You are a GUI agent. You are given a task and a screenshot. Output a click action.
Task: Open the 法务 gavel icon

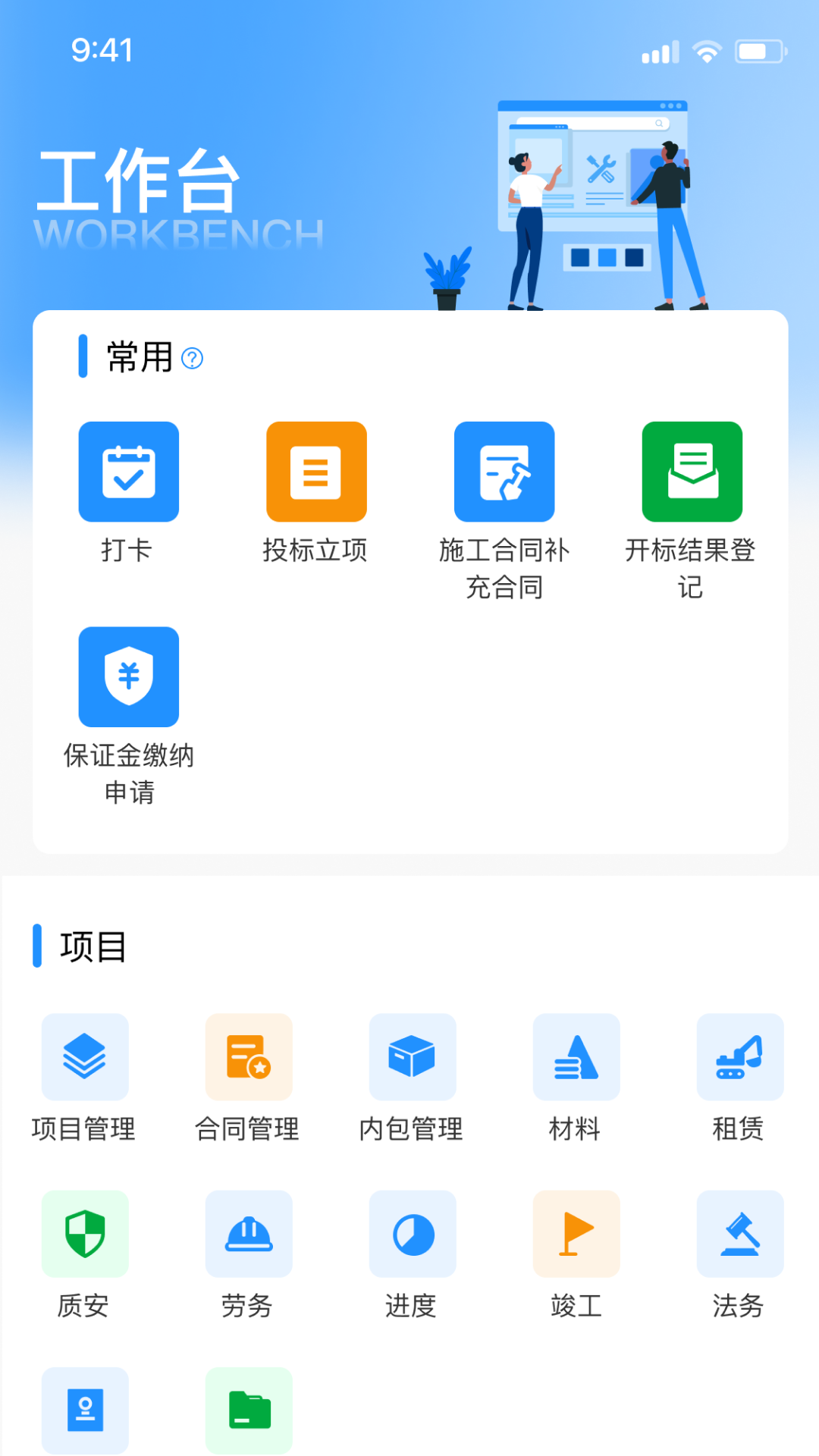click(740, 1234)
